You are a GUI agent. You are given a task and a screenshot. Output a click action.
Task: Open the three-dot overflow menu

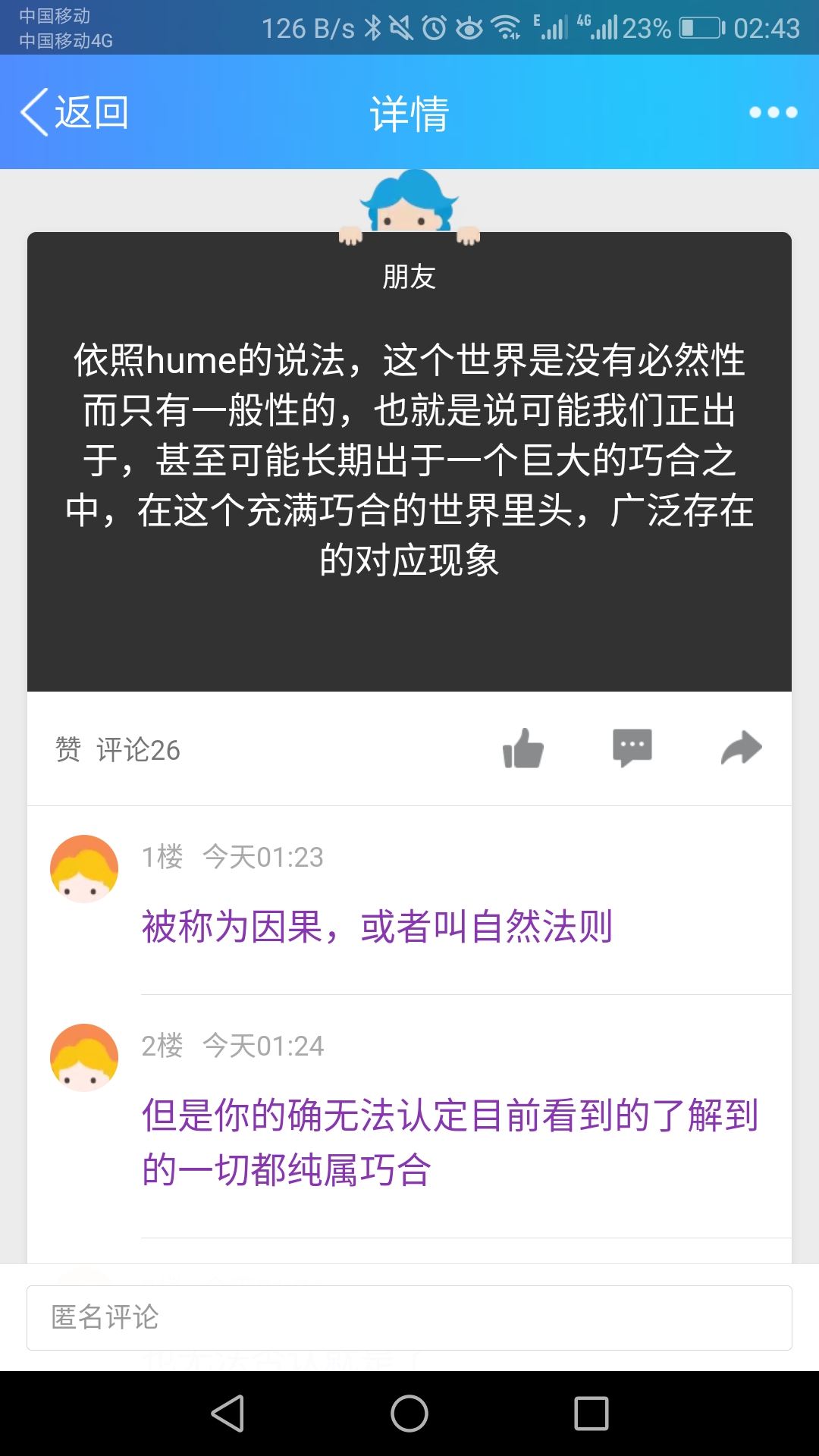(x=773, y=112)
